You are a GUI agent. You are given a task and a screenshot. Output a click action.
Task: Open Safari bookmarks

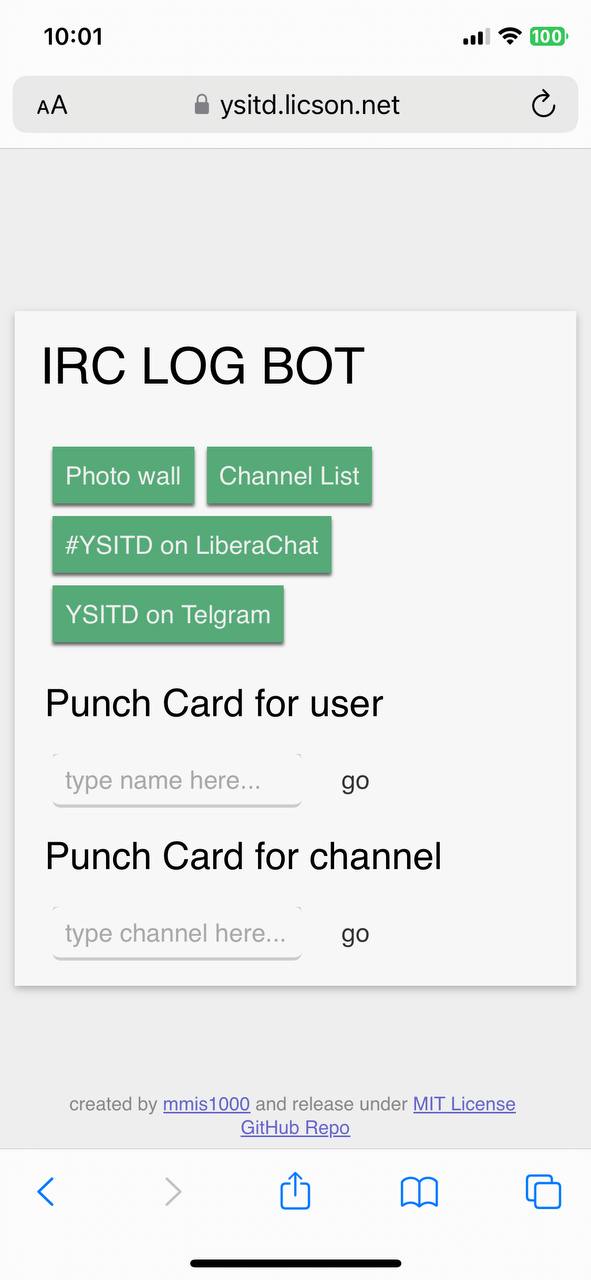(x=419, y=1192)
